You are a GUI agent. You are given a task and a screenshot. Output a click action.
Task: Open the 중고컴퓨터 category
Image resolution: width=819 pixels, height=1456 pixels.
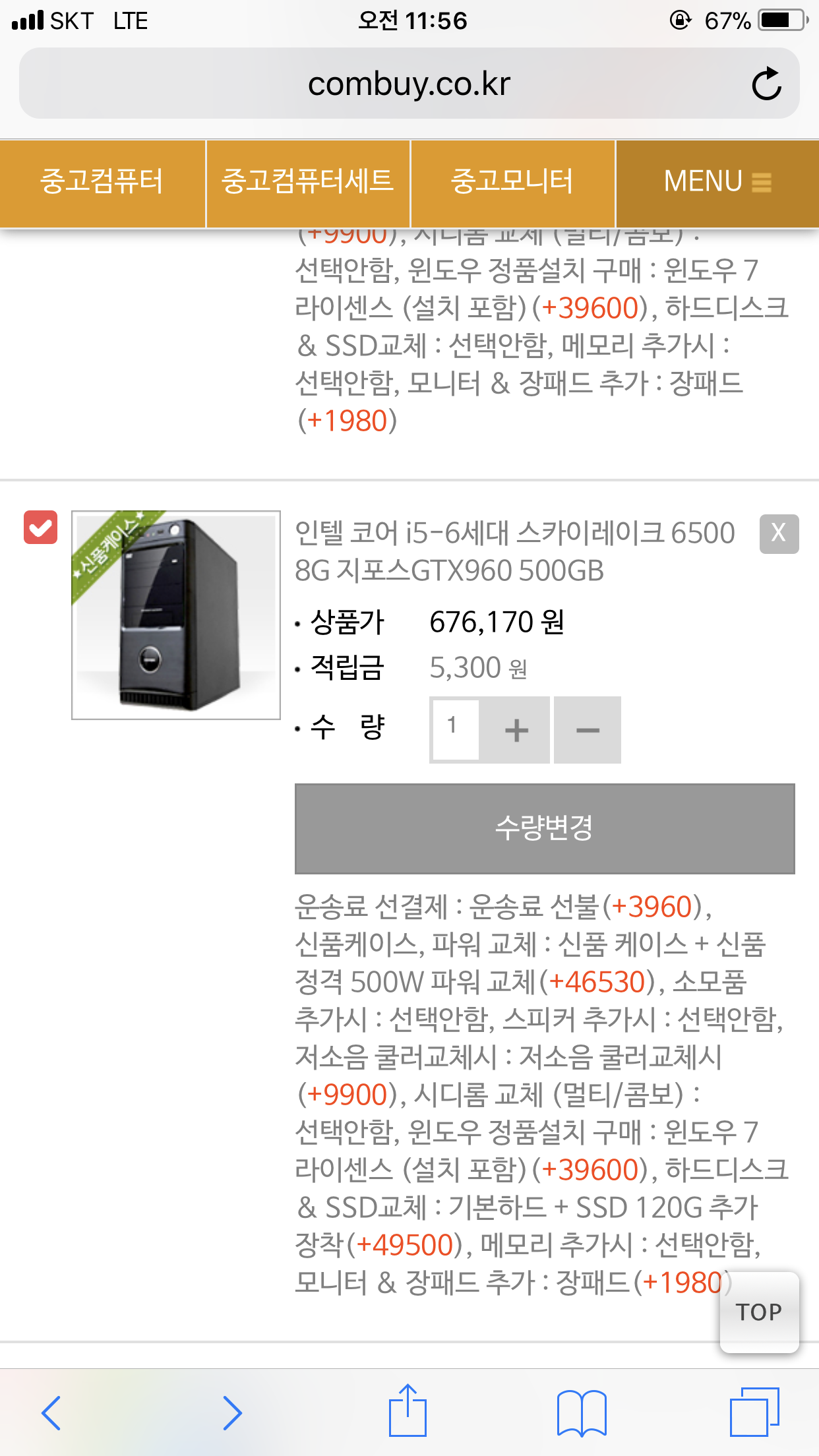(102, 182)
